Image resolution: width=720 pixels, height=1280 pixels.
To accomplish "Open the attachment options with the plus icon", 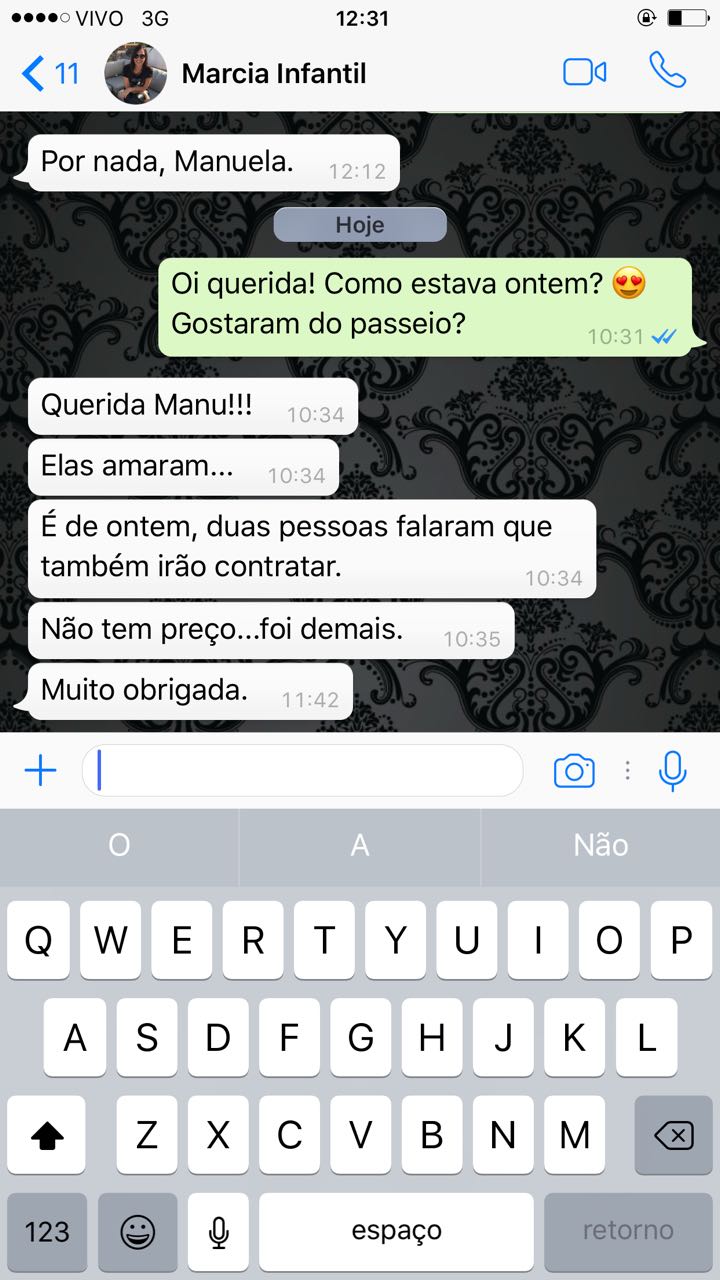I will tap(39, 770).
